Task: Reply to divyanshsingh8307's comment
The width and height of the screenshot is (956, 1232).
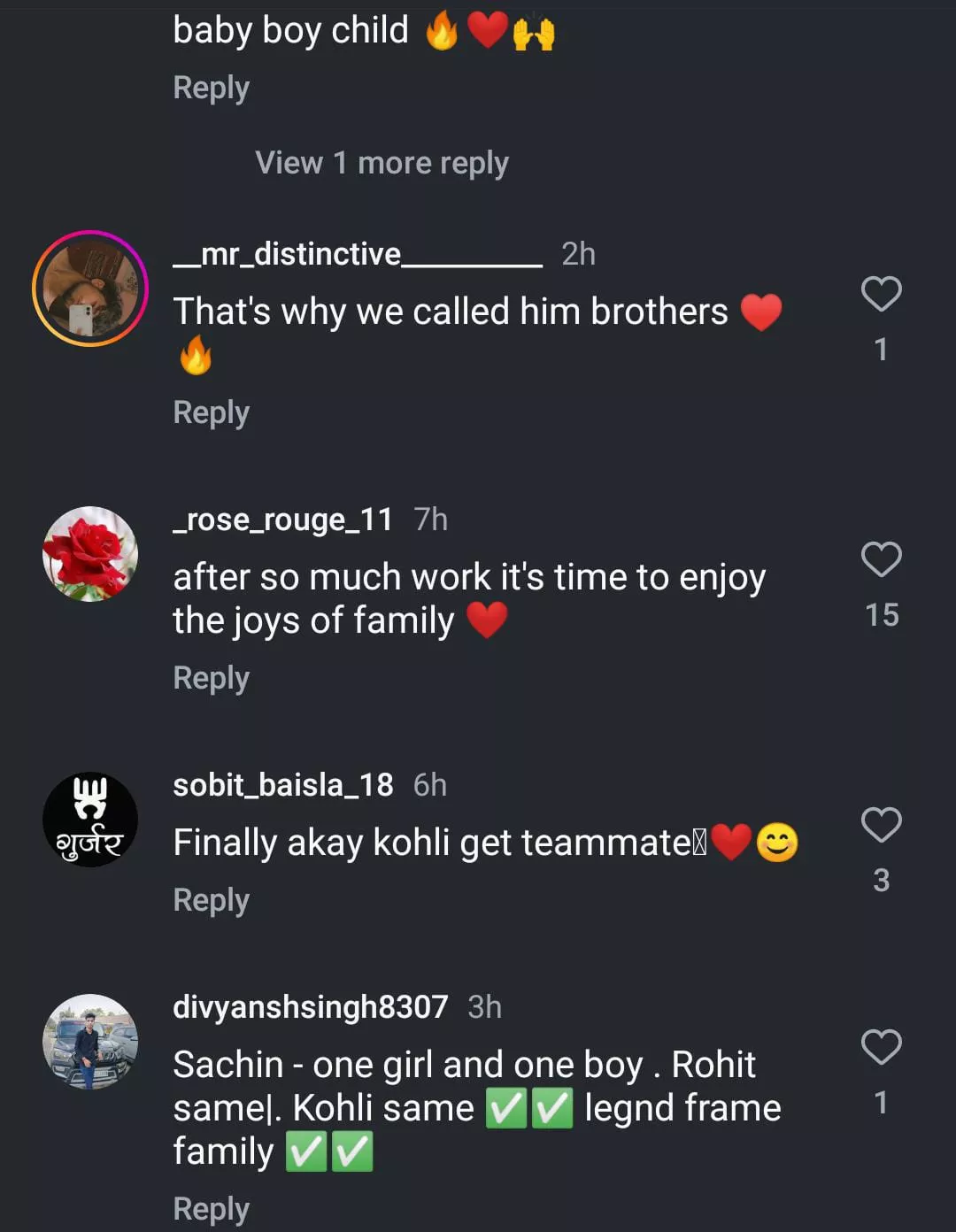Action: [x=211, y=1209]
